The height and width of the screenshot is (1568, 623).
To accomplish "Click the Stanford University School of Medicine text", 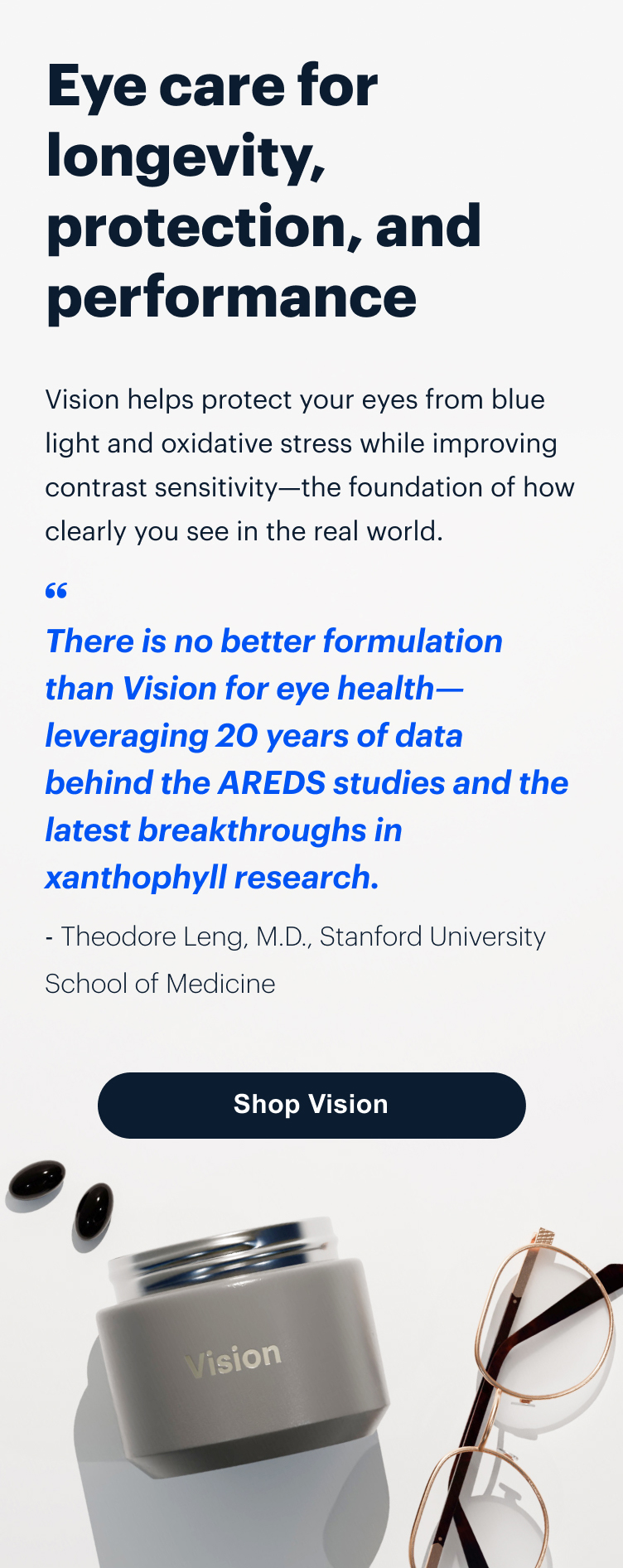I will [x=160, y=984].
